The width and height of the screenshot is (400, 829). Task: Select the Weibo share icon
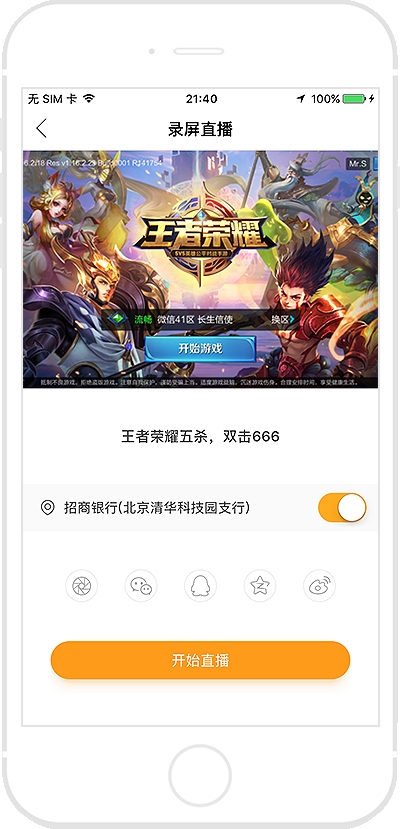pyautogui.click(x=319, y=586)
